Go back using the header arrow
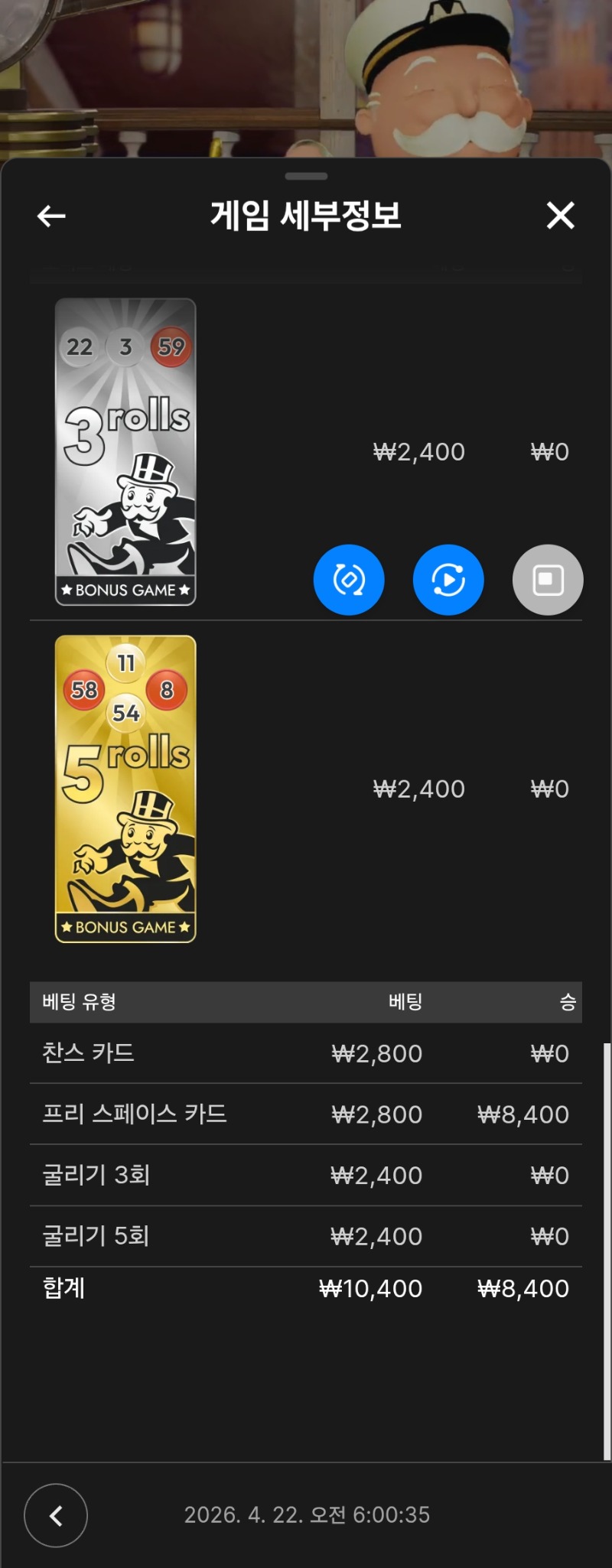The width and height of the screenshot is (612, 1568). coord(51,216)
